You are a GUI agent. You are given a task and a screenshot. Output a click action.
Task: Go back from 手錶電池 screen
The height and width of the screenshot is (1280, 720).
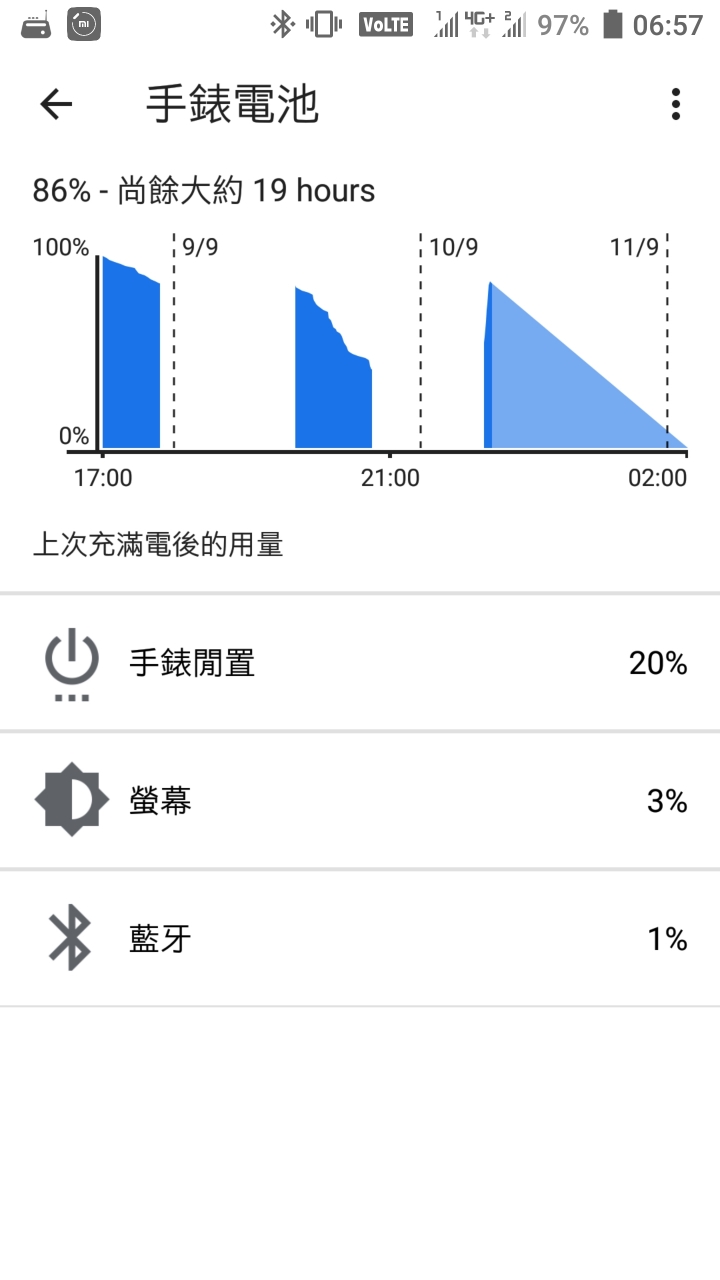tap(56, 104)
